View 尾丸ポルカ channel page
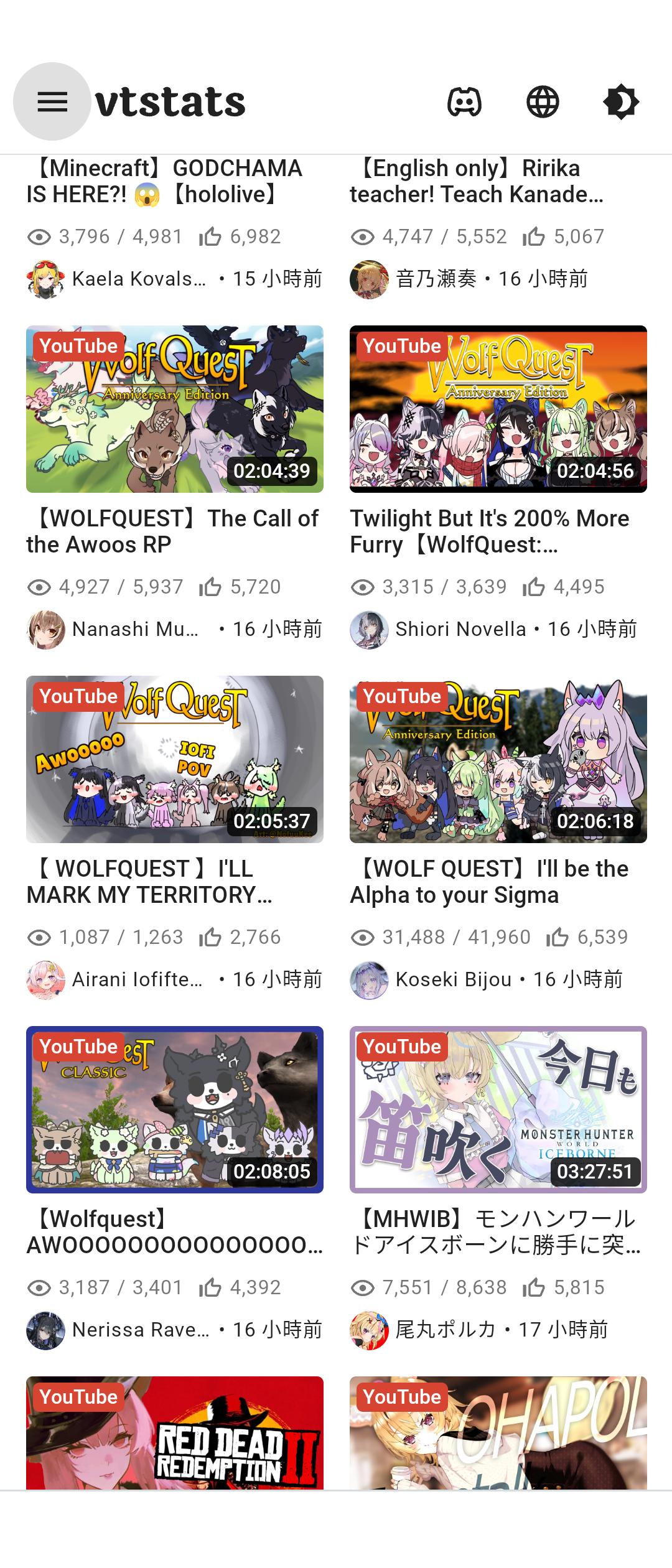Screen dimensions: 672x1568 click(x=446, y=1330)
